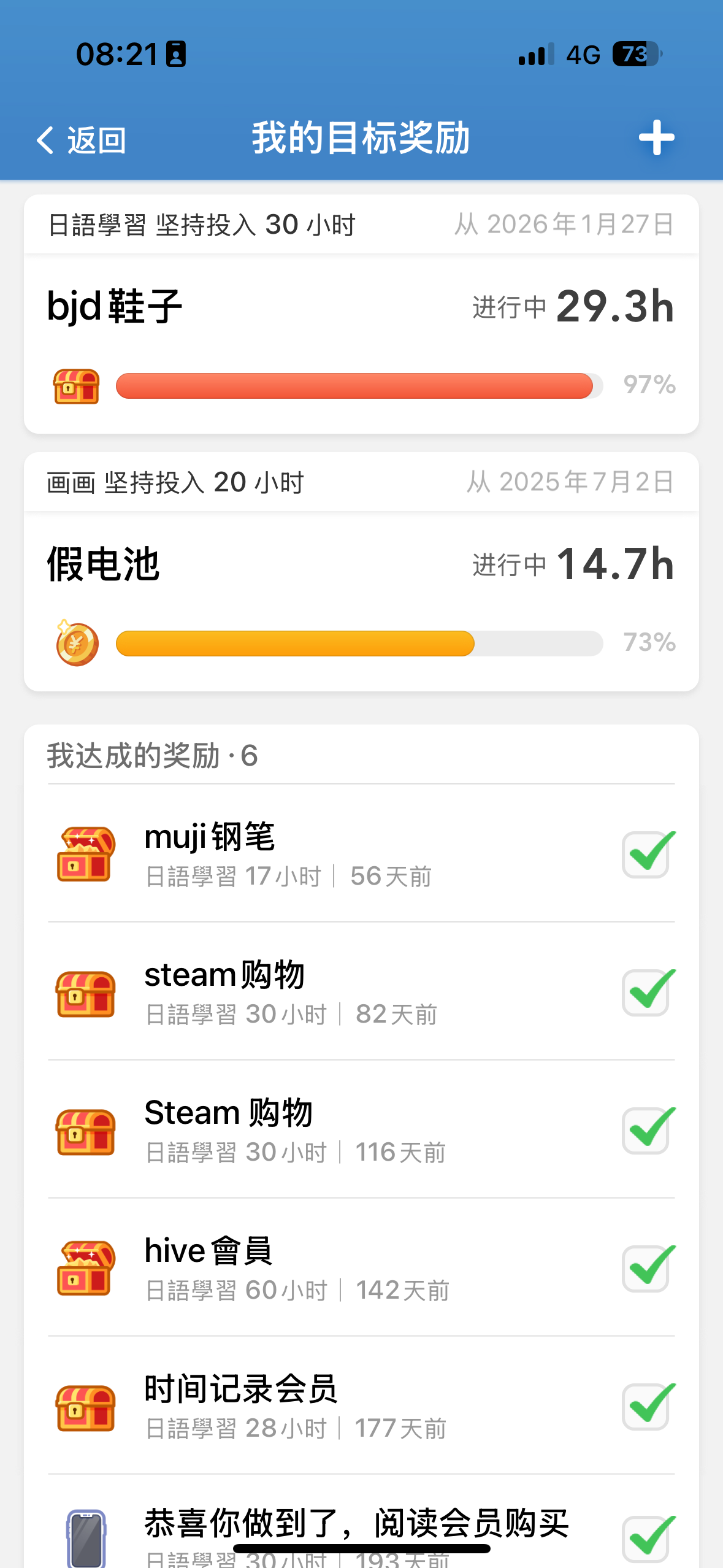Open the 时间记录会员 achieved reward row
Screen dimensions: 723x1568
coord(361,1405)
